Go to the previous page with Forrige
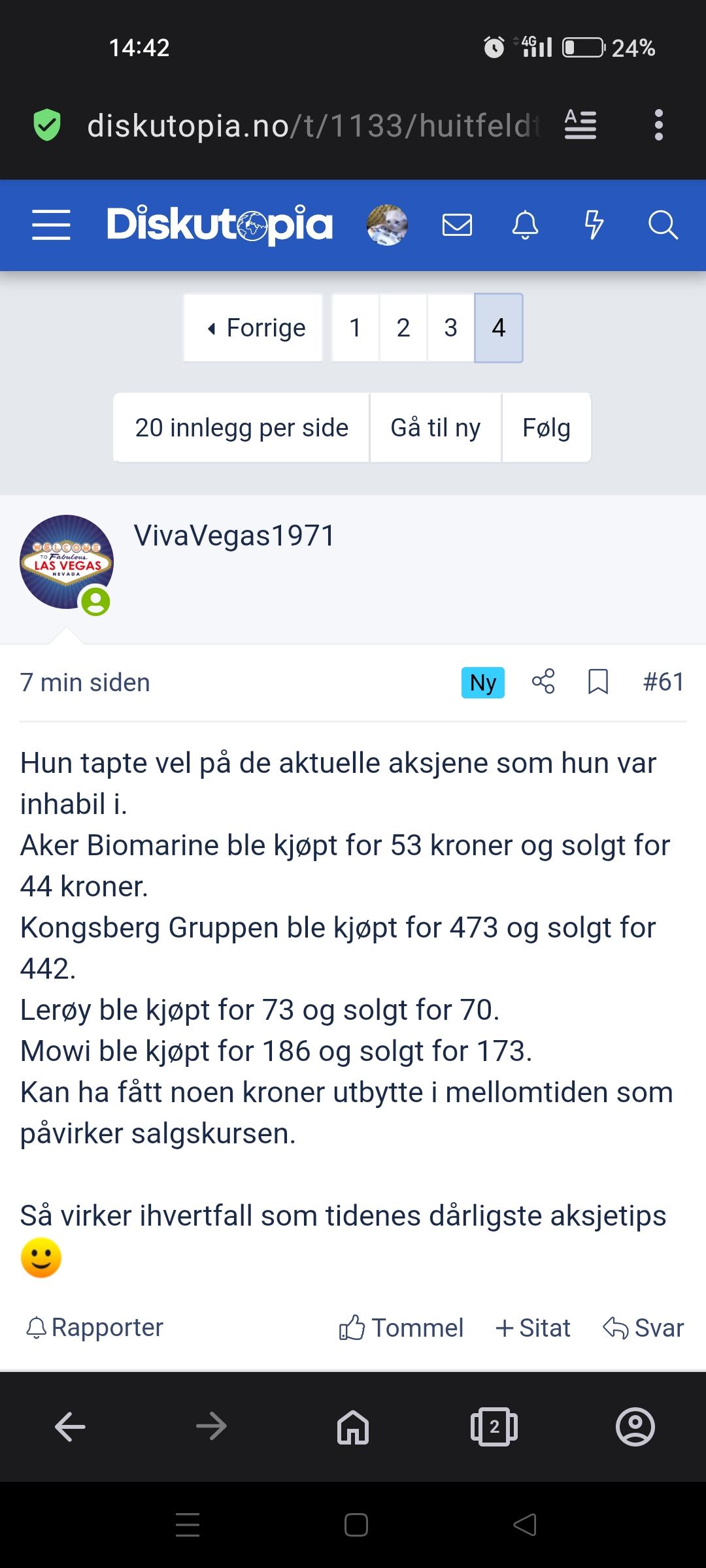Image resolution: width=706 pixels, height=1568 pixels. [254, 328]
